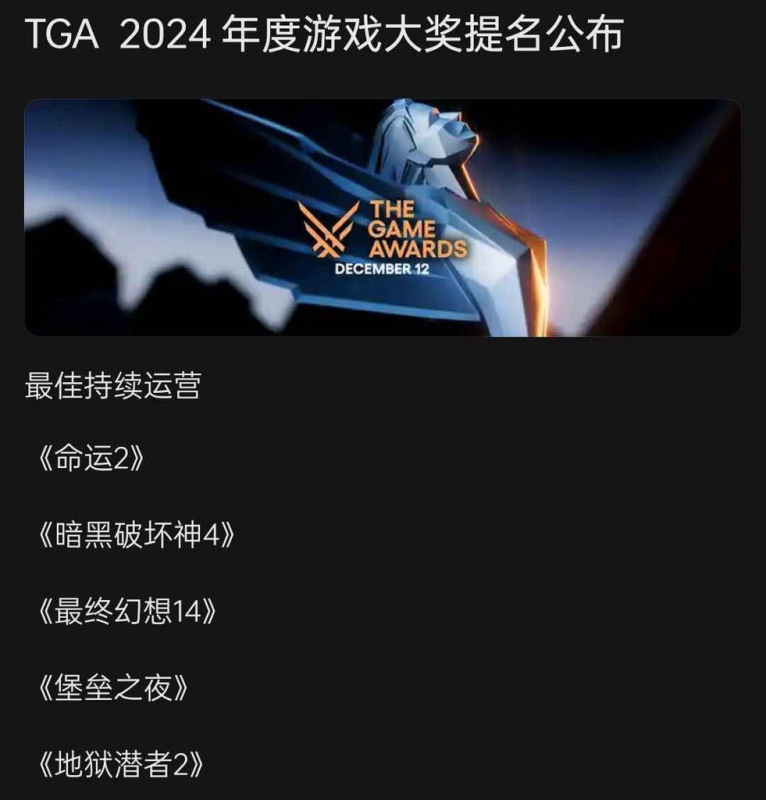Open The Game Awards banner image
This screenshot has height=800, width=766.
tap(383, 217)
